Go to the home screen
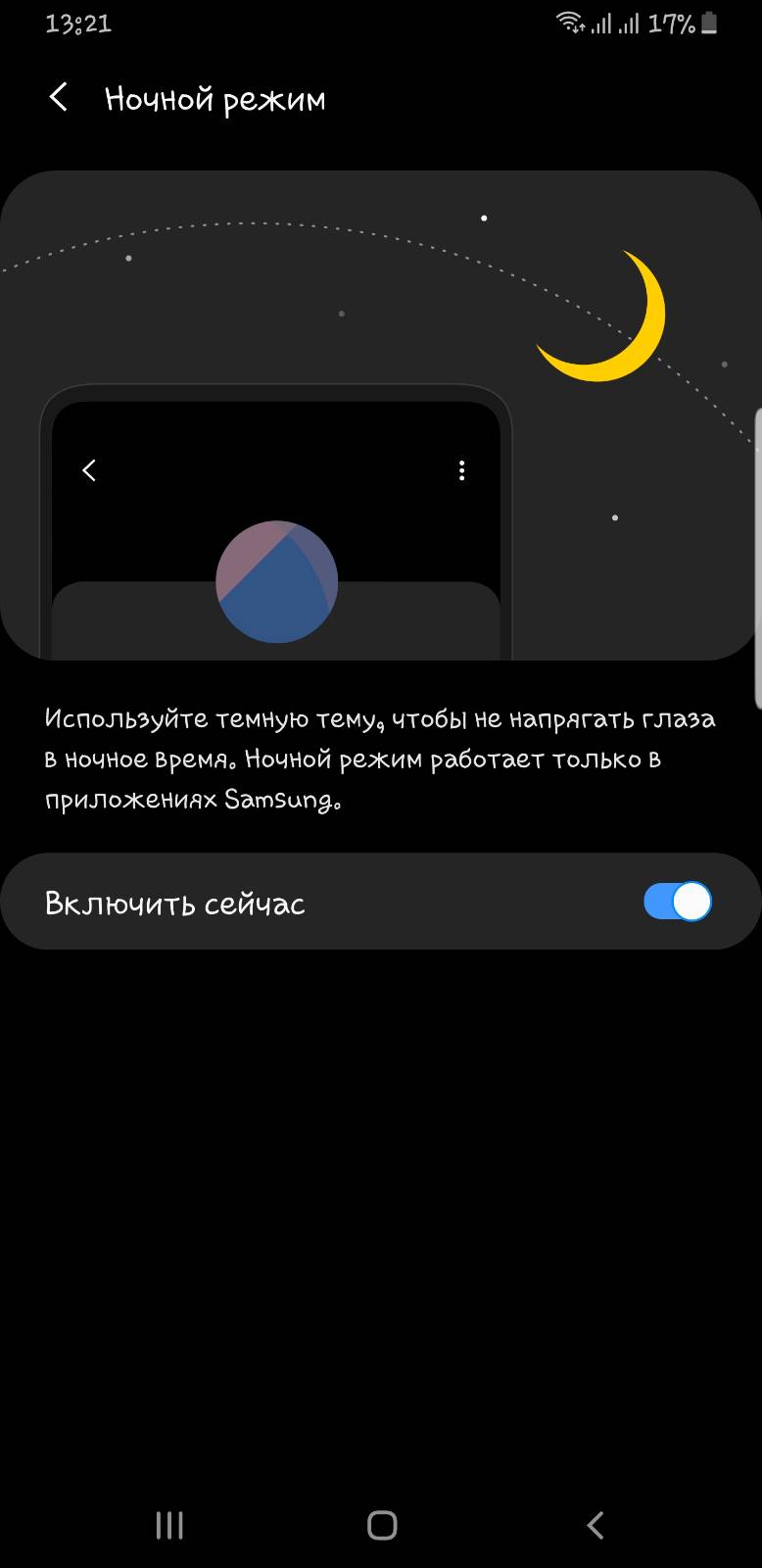Image resolution: width=762 pixels, height=1568 pixels. point(382,1525)
